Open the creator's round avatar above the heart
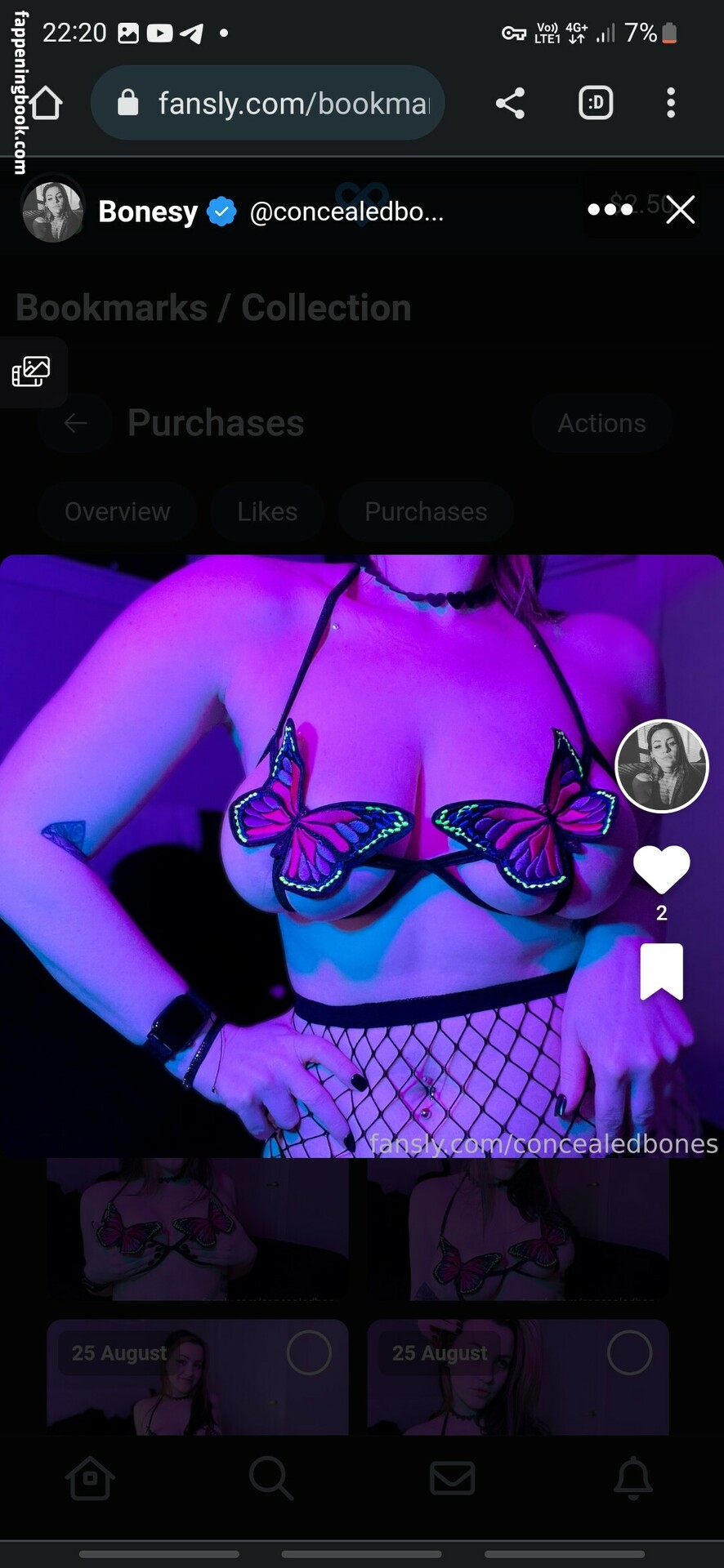Viewport: 724px width, 1568px height. 661,766
